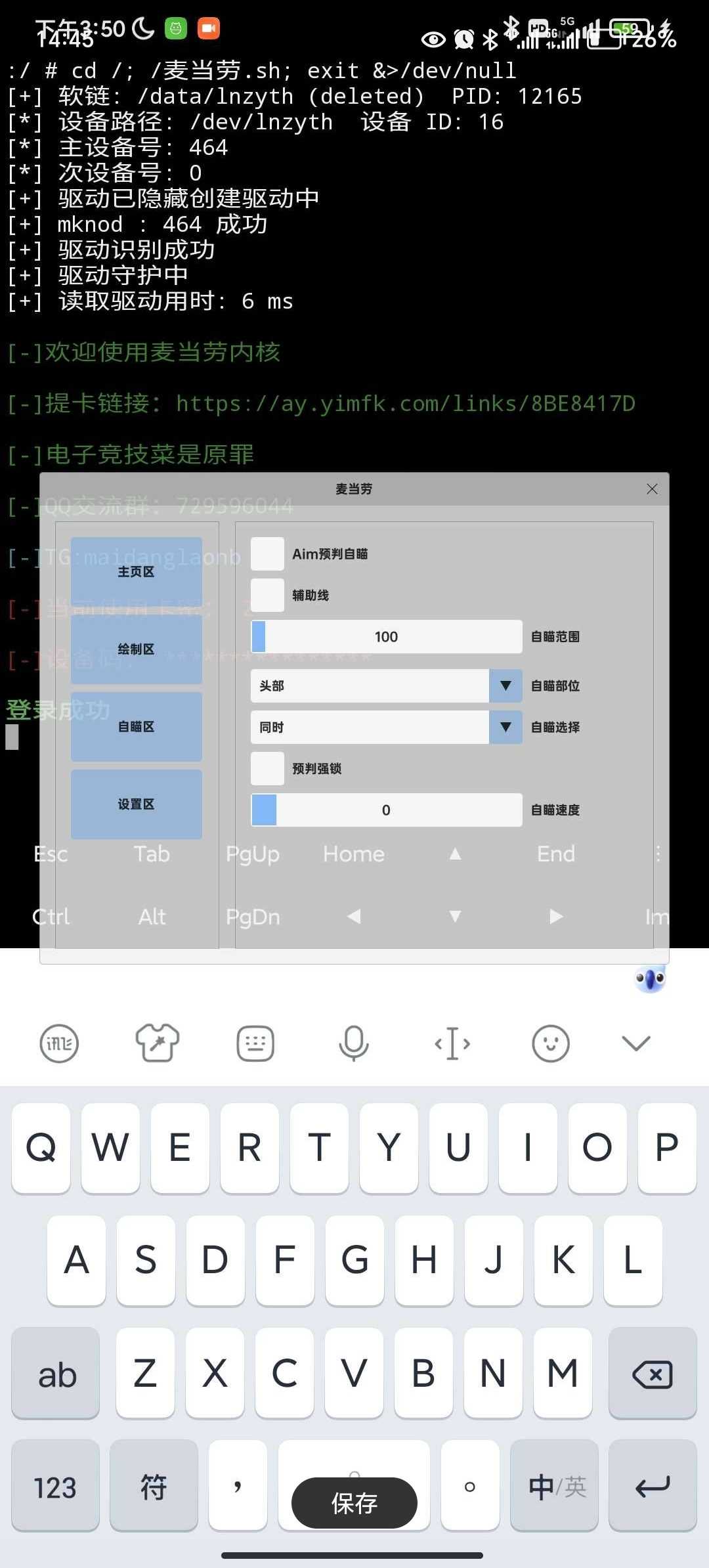Tap the backspace key
This screenshot has width=709, height=1568.
652,1374
